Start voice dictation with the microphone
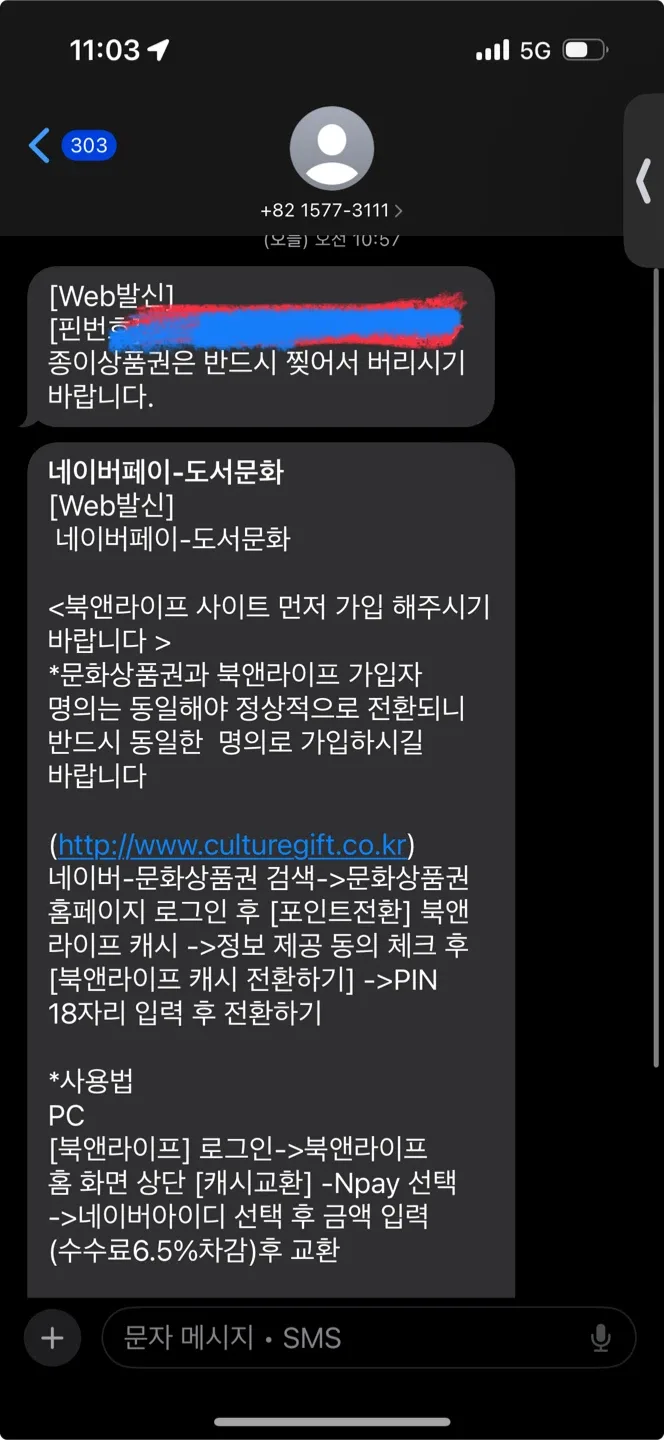The width and height of the screenshot is (664, 1440). [x=601, y=1338]
